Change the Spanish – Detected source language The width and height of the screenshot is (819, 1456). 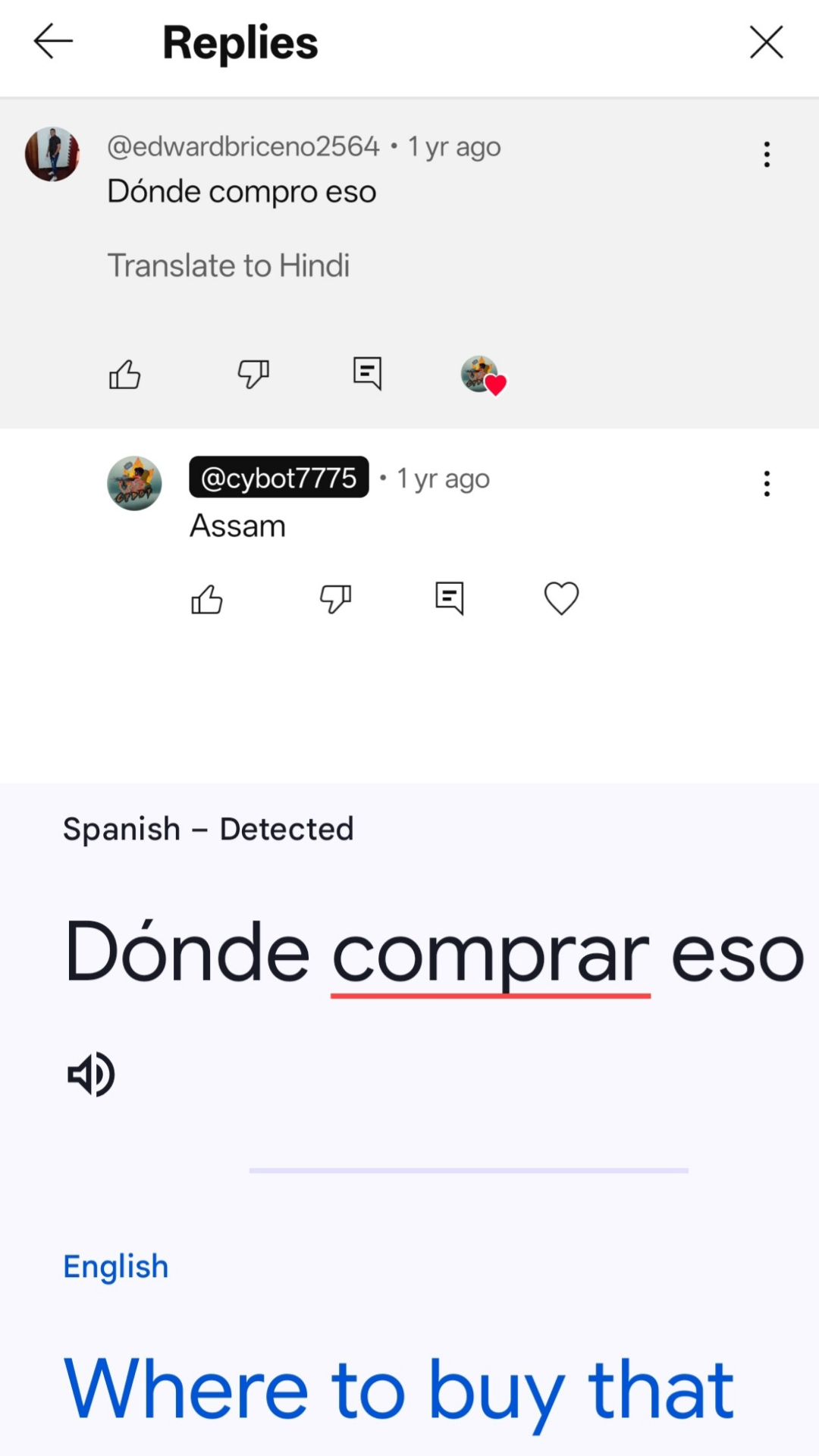click(208, 829)
